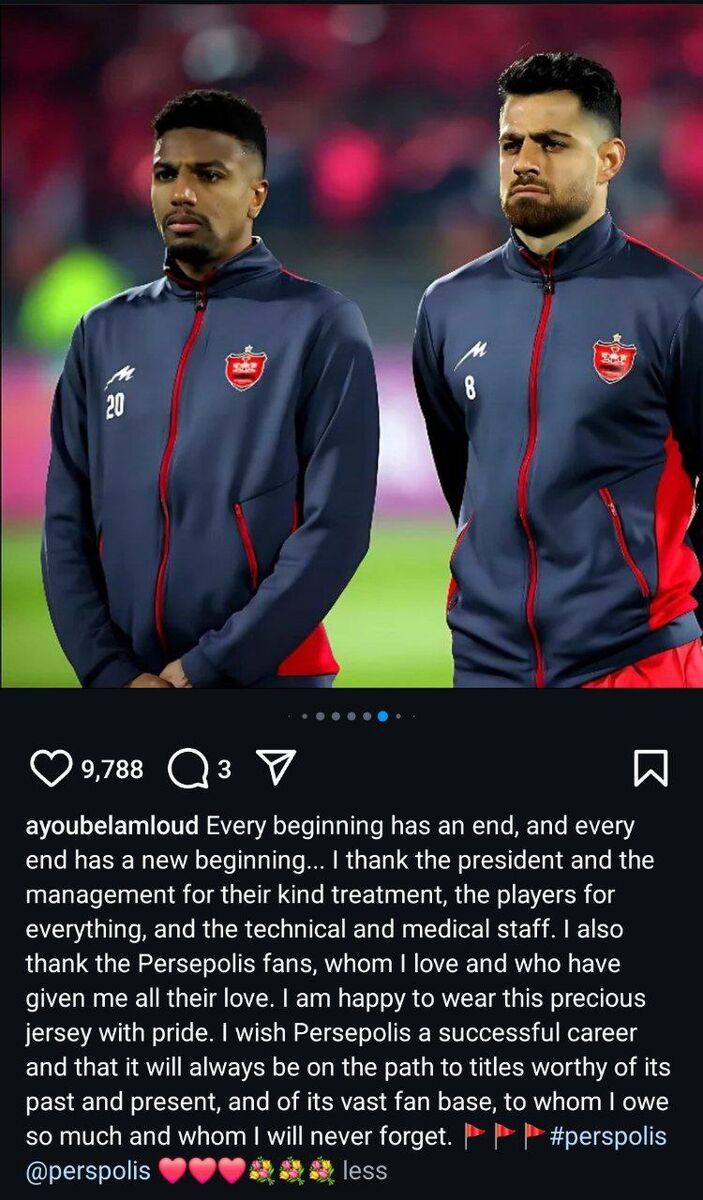Open the post photo of the two players

pyautogui.click(x=351, y=345)
